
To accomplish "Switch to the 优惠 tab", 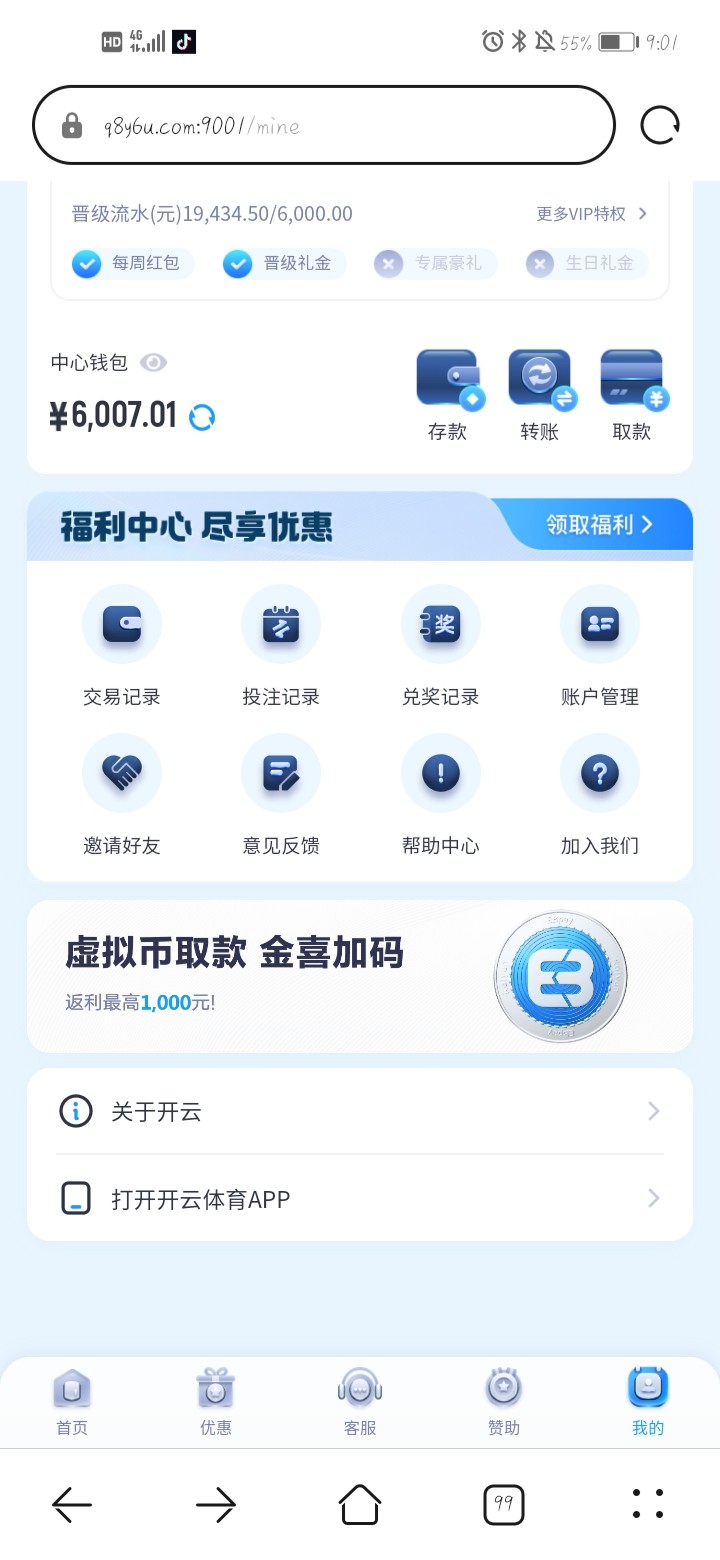I will [215, 1402].
